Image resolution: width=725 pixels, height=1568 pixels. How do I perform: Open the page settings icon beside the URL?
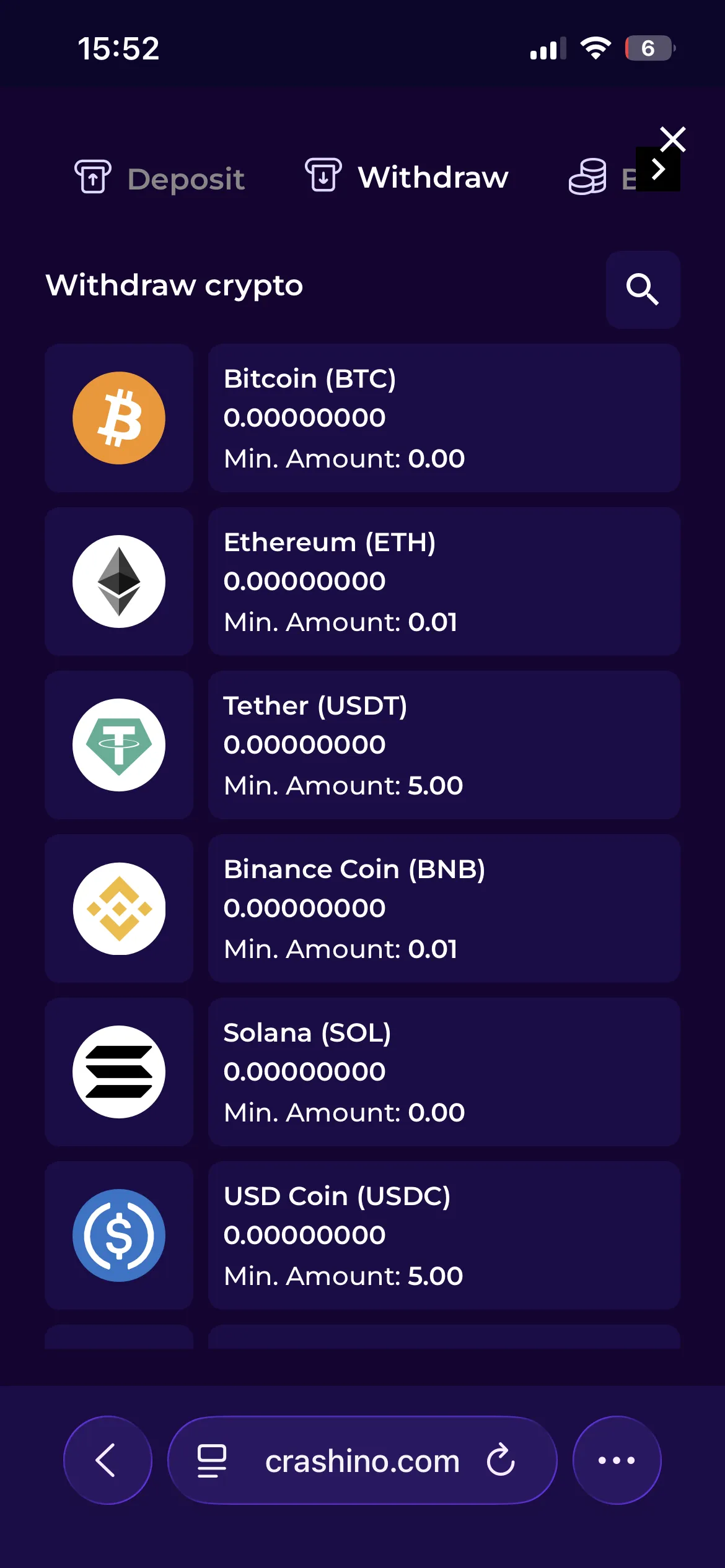coord(211,1461)
